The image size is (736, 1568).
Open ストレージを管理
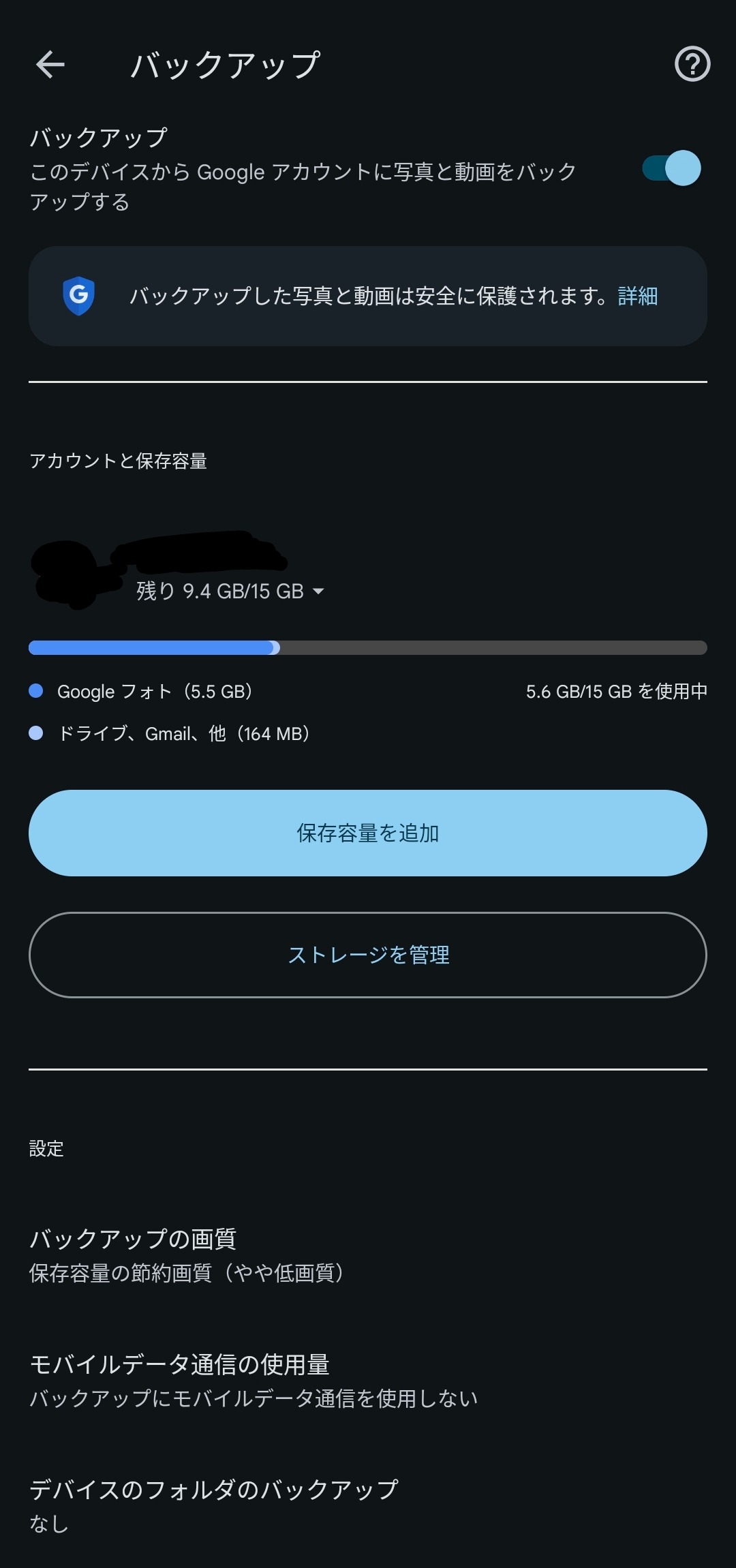pos(368,955)
